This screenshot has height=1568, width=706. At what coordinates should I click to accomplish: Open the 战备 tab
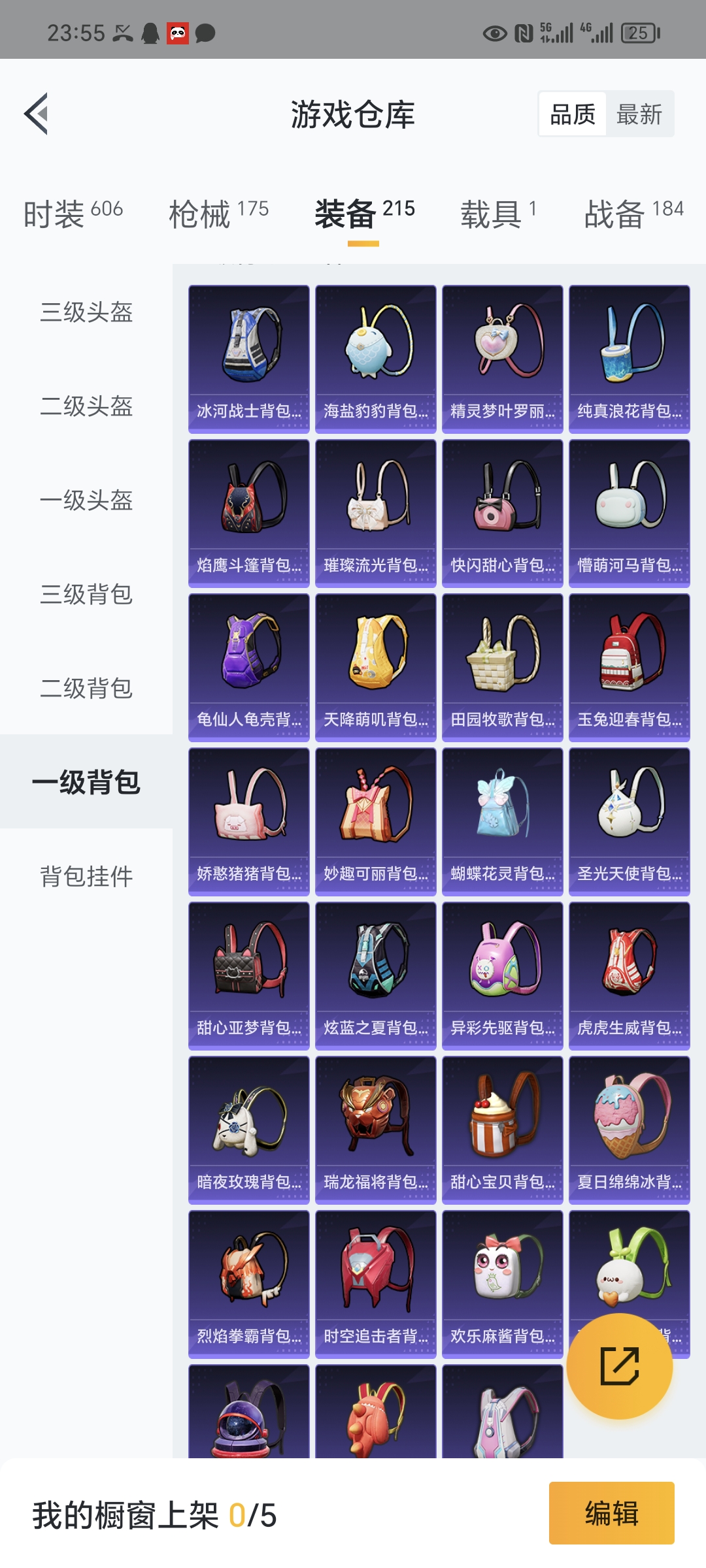[634, 214]
